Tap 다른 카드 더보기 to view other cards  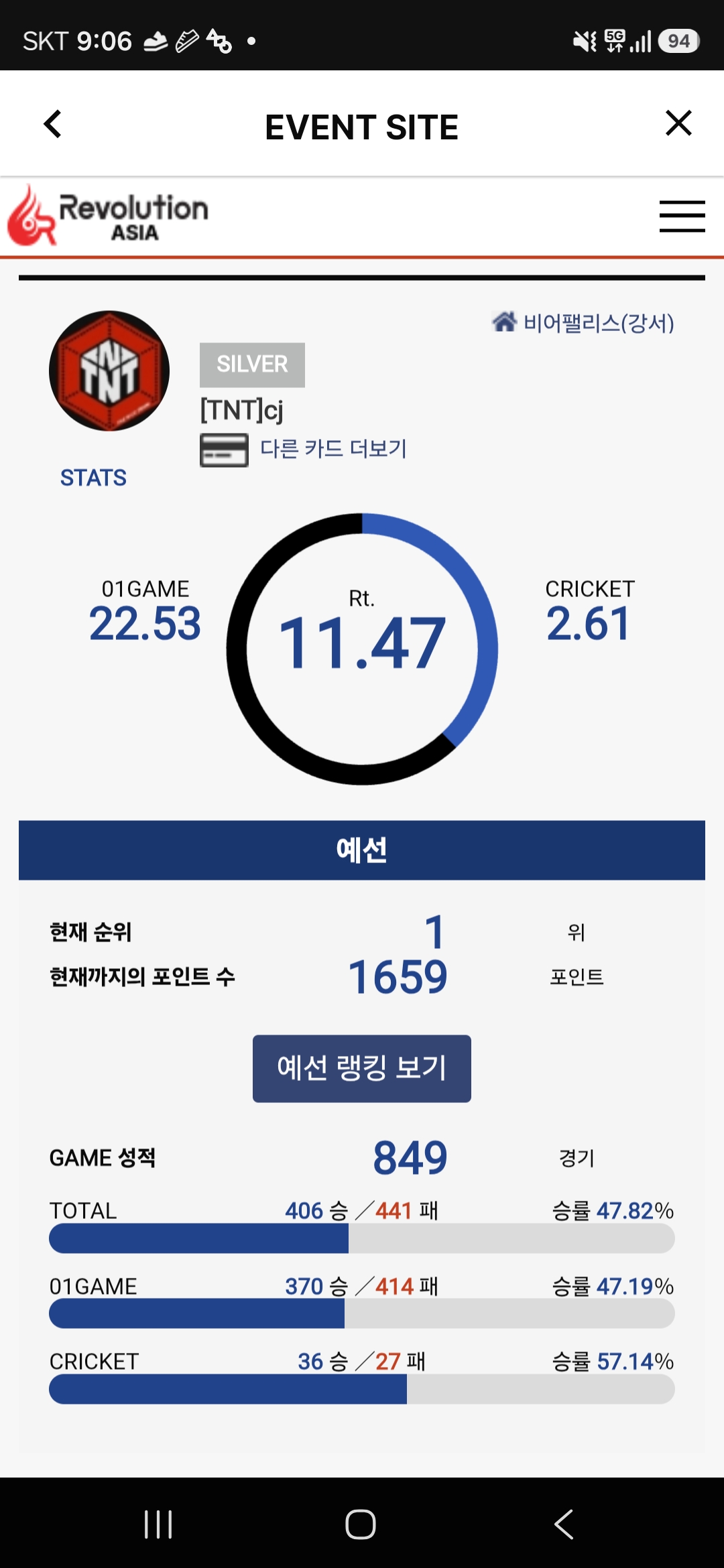pyautogui.click(x=333, y=448)
